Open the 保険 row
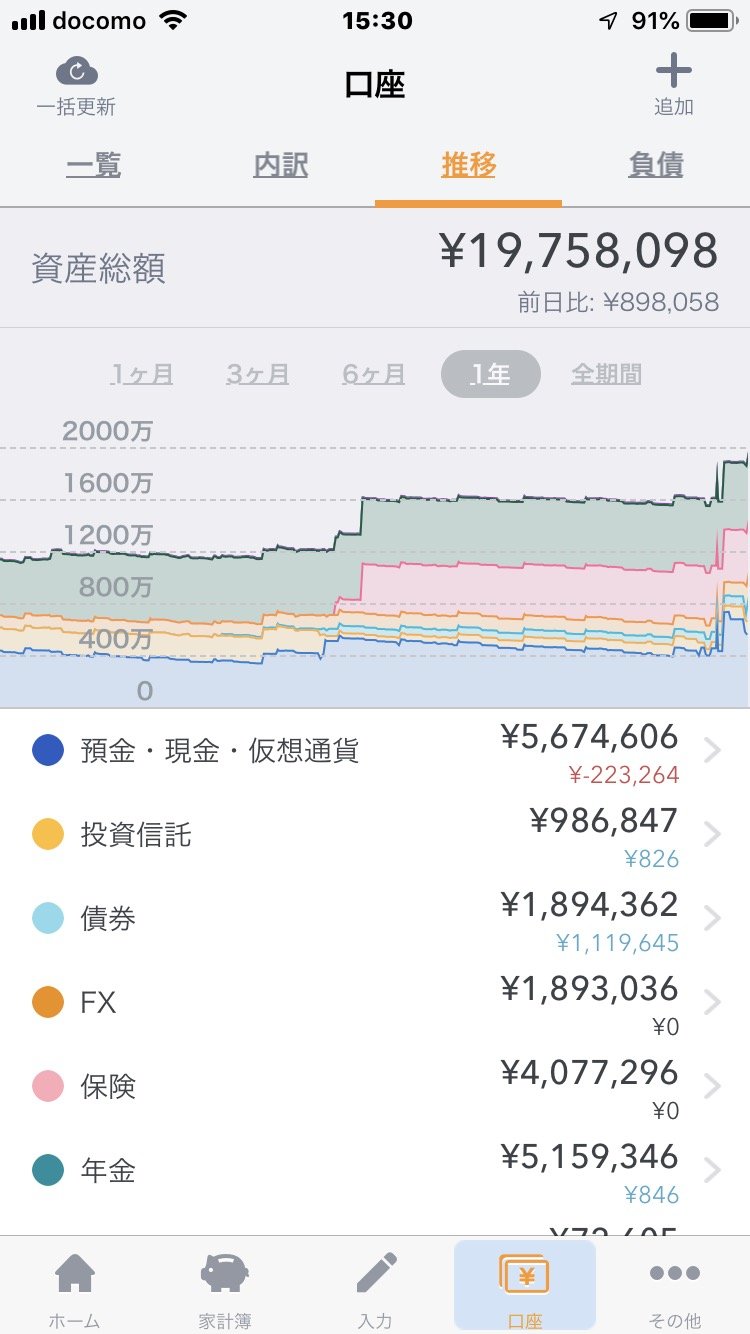This screenshot has width=750, height=1334. click(x=375, y=1087)
